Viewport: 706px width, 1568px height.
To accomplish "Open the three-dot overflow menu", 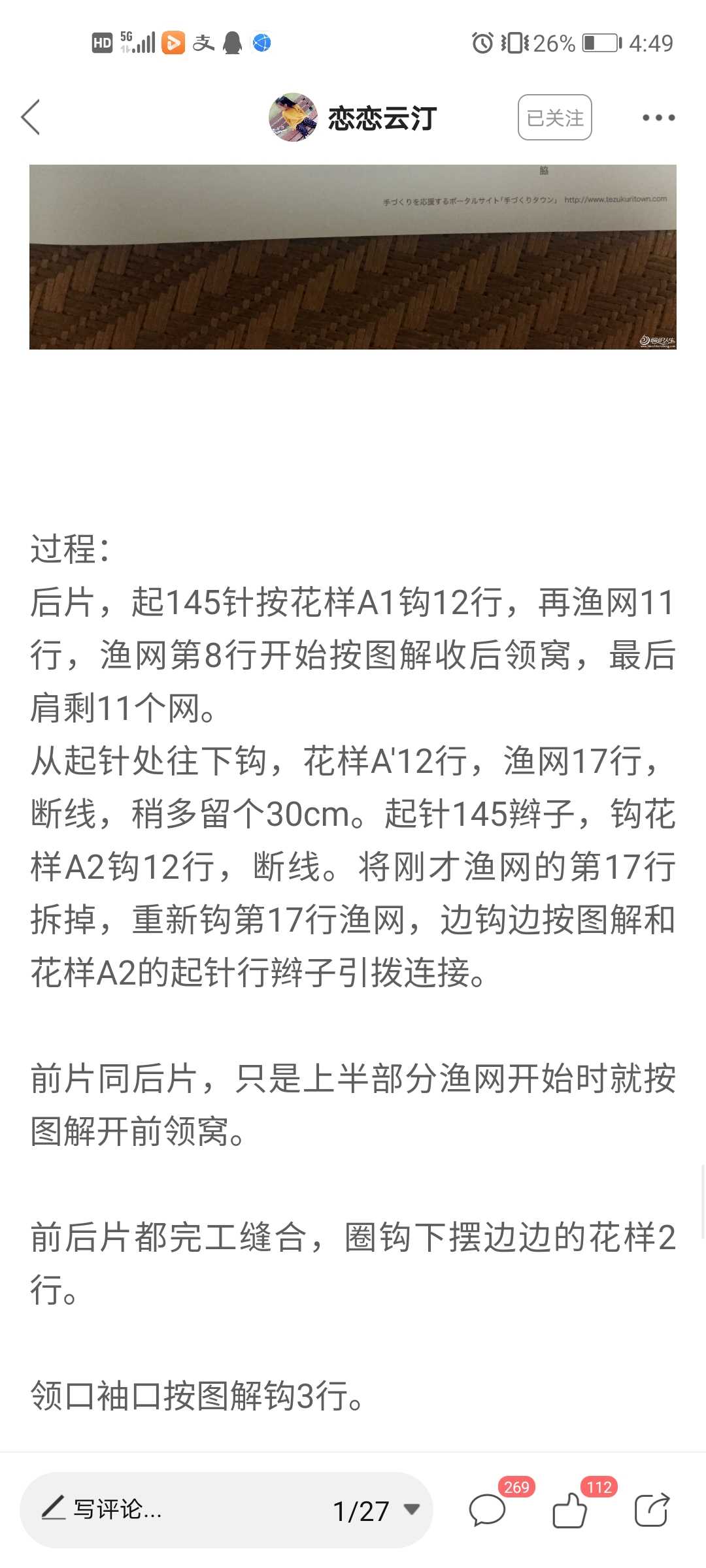I will pos(658,118).
